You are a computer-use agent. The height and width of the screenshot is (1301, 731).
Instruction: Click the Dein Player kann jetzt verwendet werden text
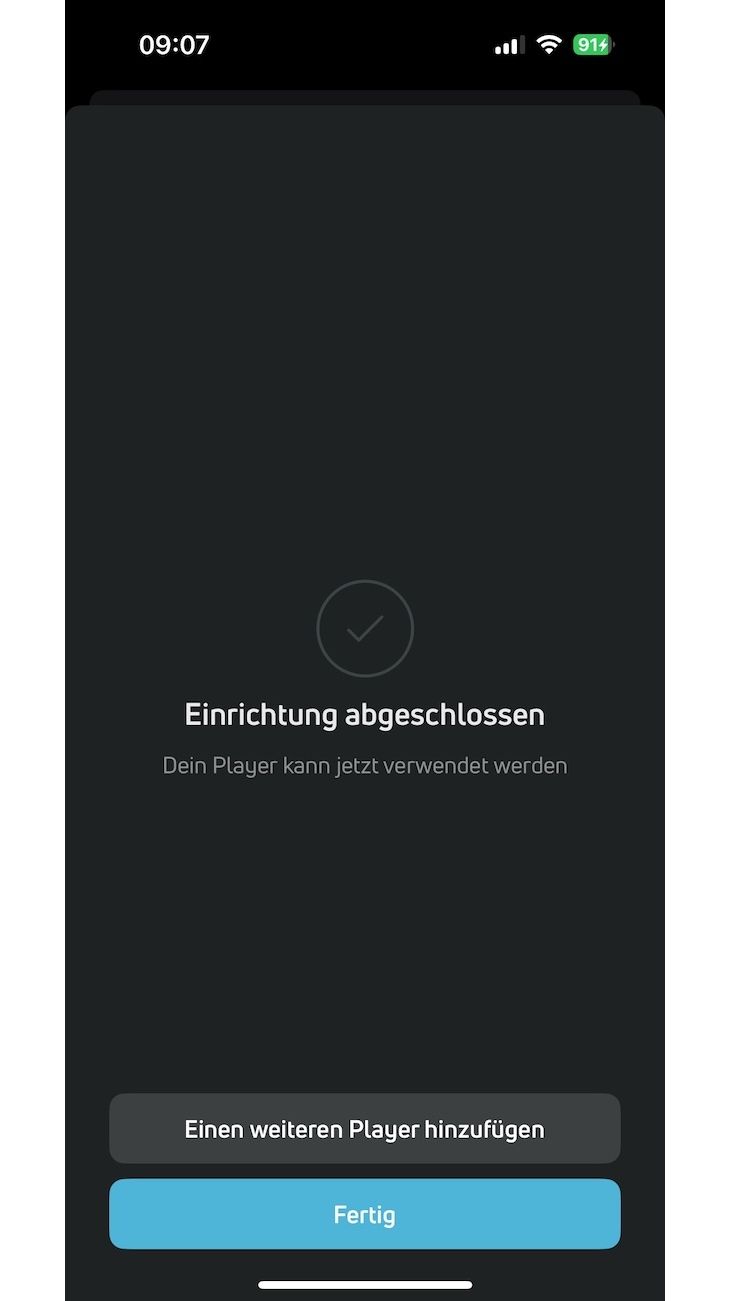365,764
